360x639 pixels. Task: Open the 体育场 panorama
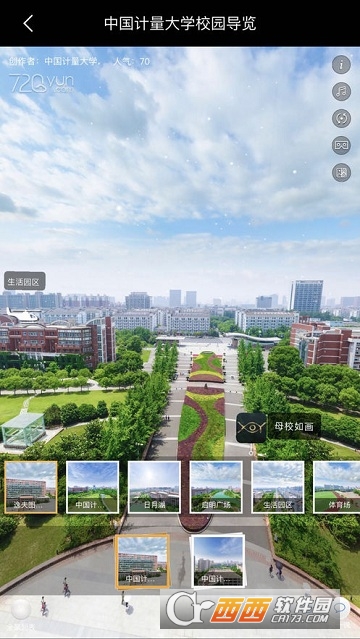(x=337, y=487)
